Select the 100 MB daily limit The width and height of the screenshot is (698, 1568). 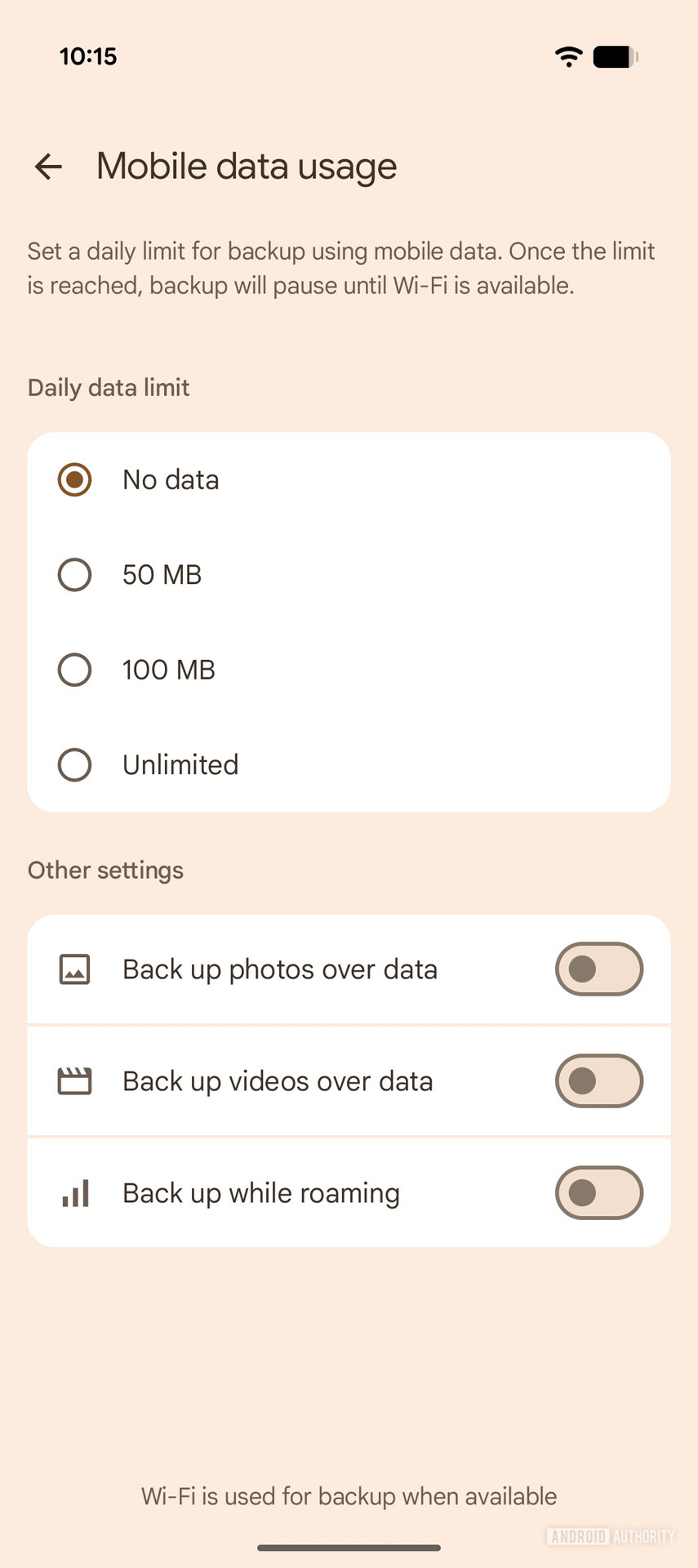73,670
